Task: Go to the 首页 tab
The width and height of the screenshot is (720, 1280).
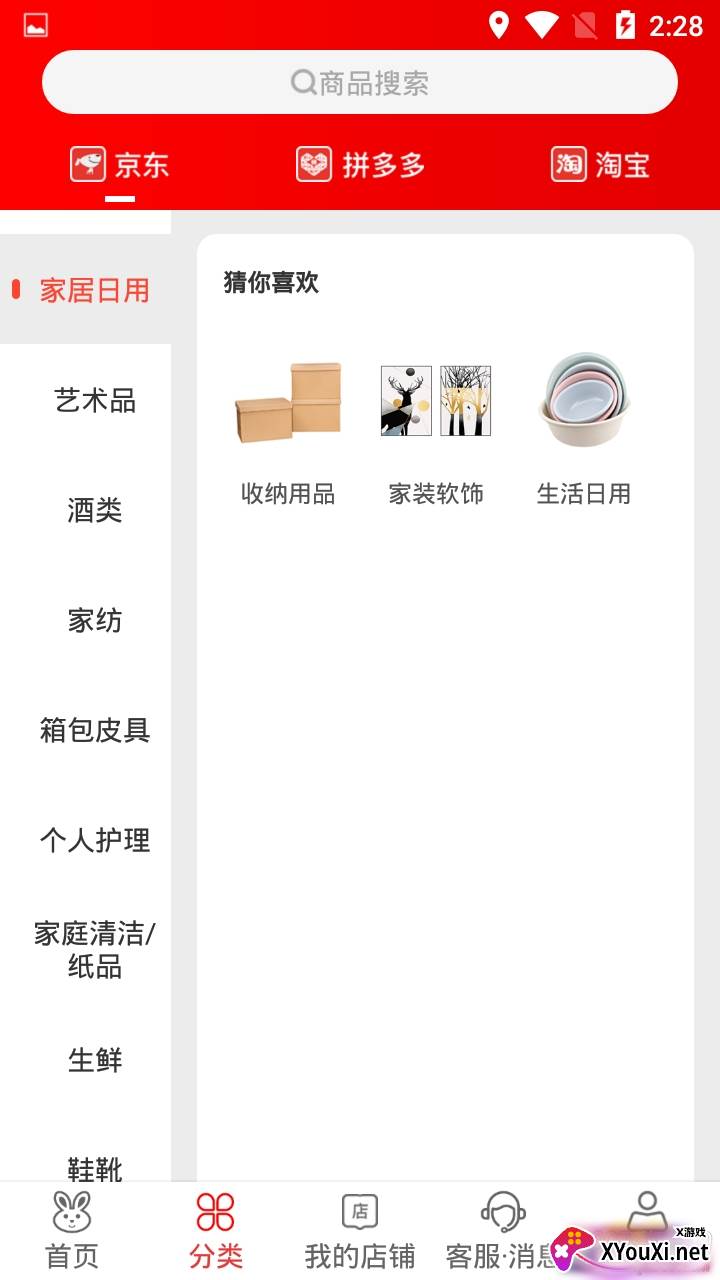Action: 72,1231
